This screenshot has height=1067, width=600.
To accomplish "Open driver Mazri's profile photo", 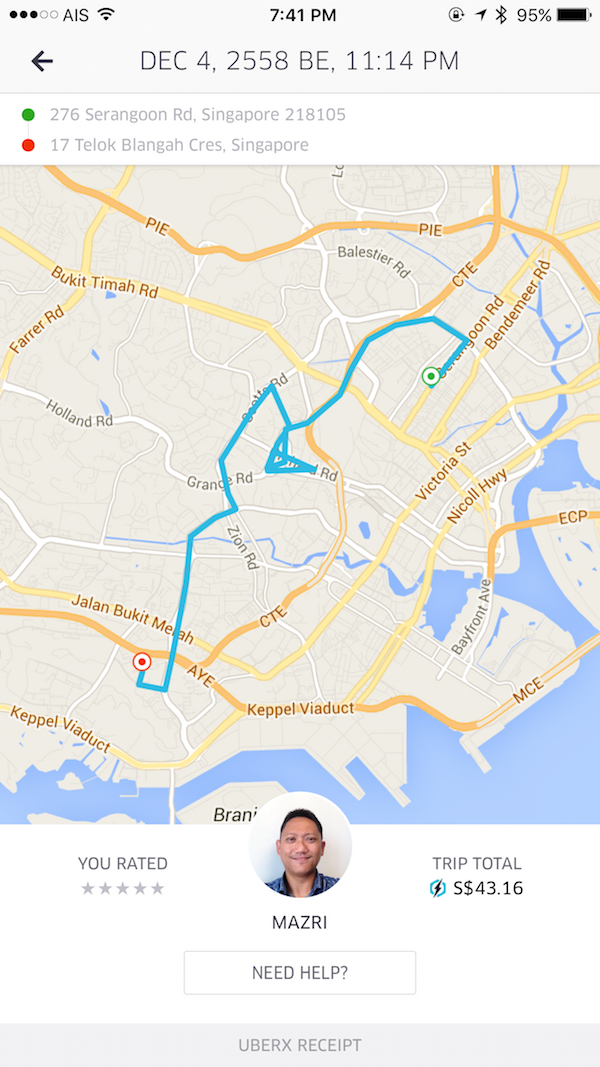I will [x=300, y=845].
